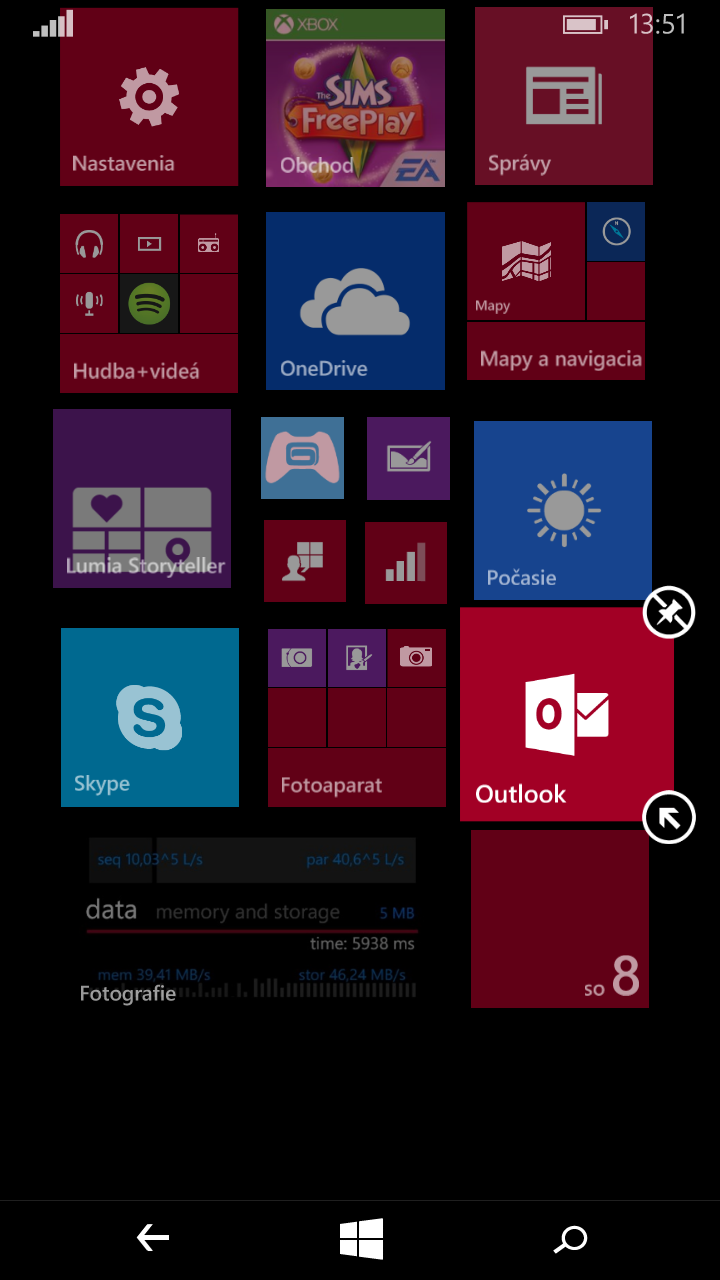Open the calendar tile showing so 8

pyautogui.click(x=560, y=919)
